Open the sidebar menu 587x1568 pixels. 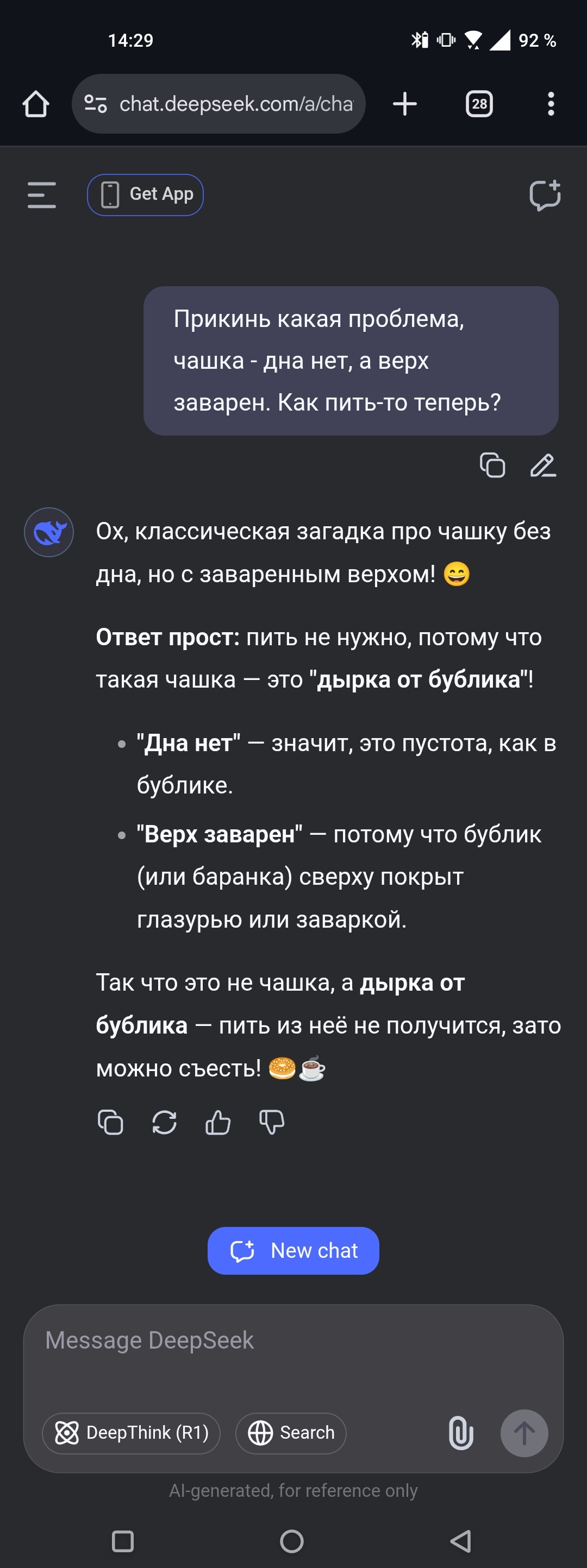(42, 195)
